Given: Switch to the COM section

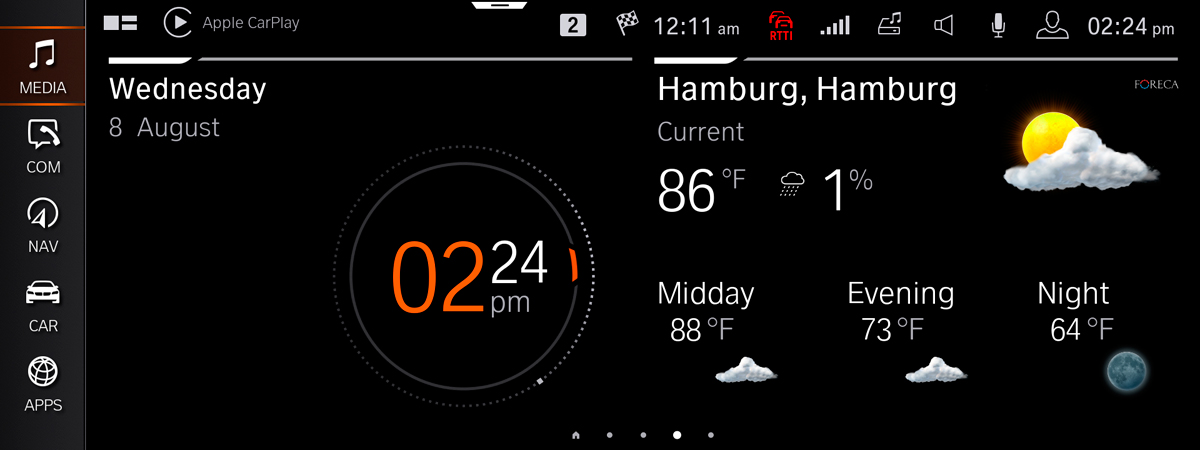Looking at the screenshot, I should point(42,146).
